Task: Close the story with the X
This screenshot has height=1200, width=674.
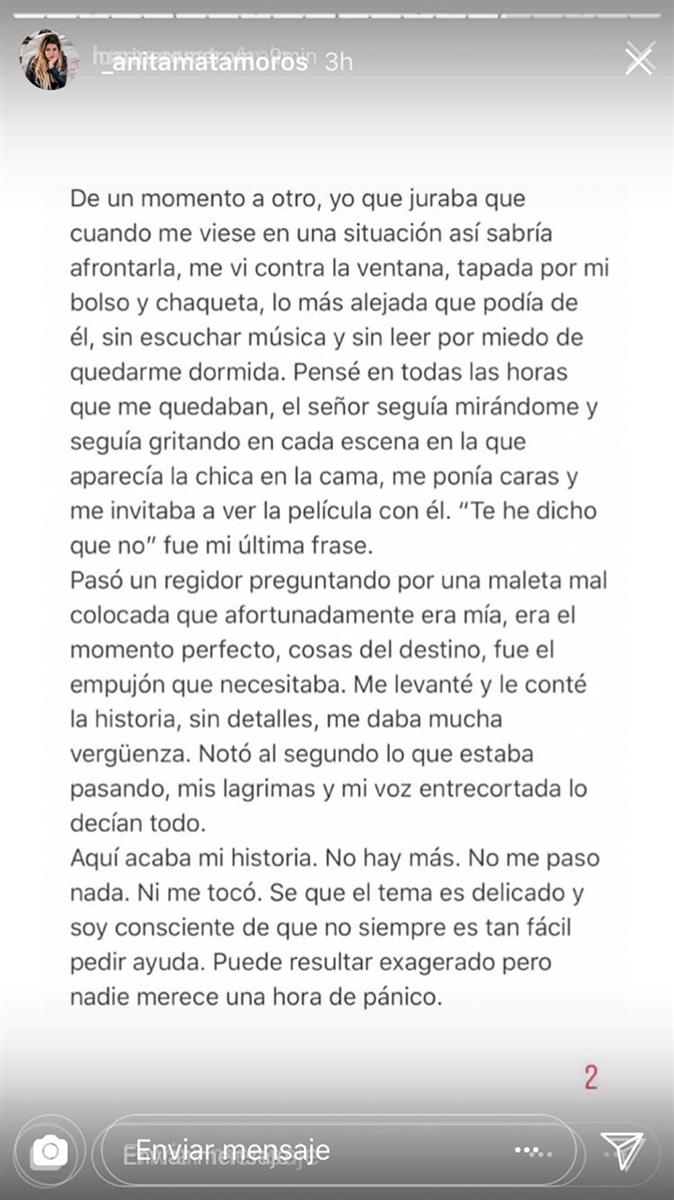Action: 638,61
